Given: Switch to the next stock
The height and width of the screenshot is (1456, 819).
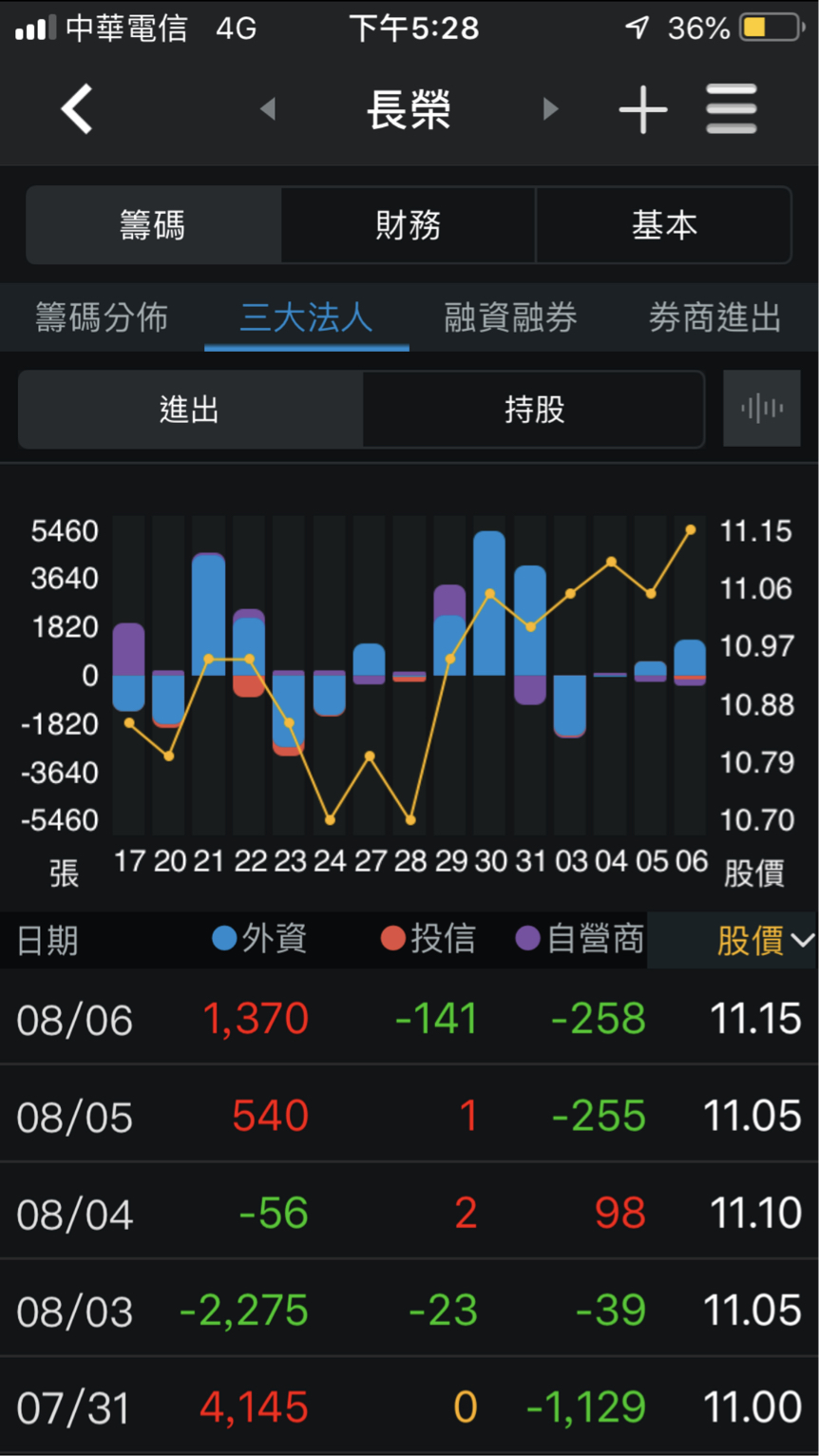Looking at the screenshot, I should tap(550, 109).
